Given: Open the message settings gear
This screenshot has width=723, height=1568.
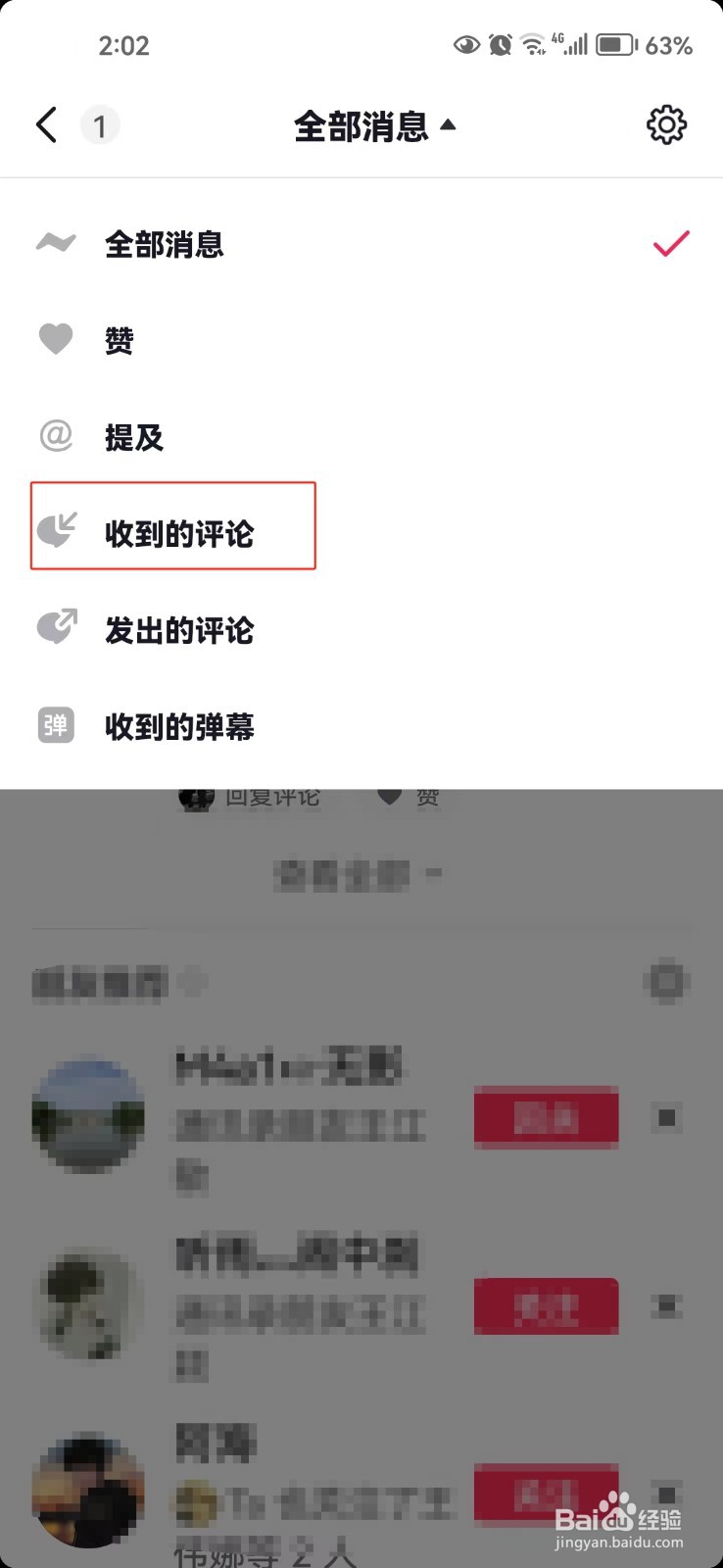Looking at the screenshot, I should [666, 124].
